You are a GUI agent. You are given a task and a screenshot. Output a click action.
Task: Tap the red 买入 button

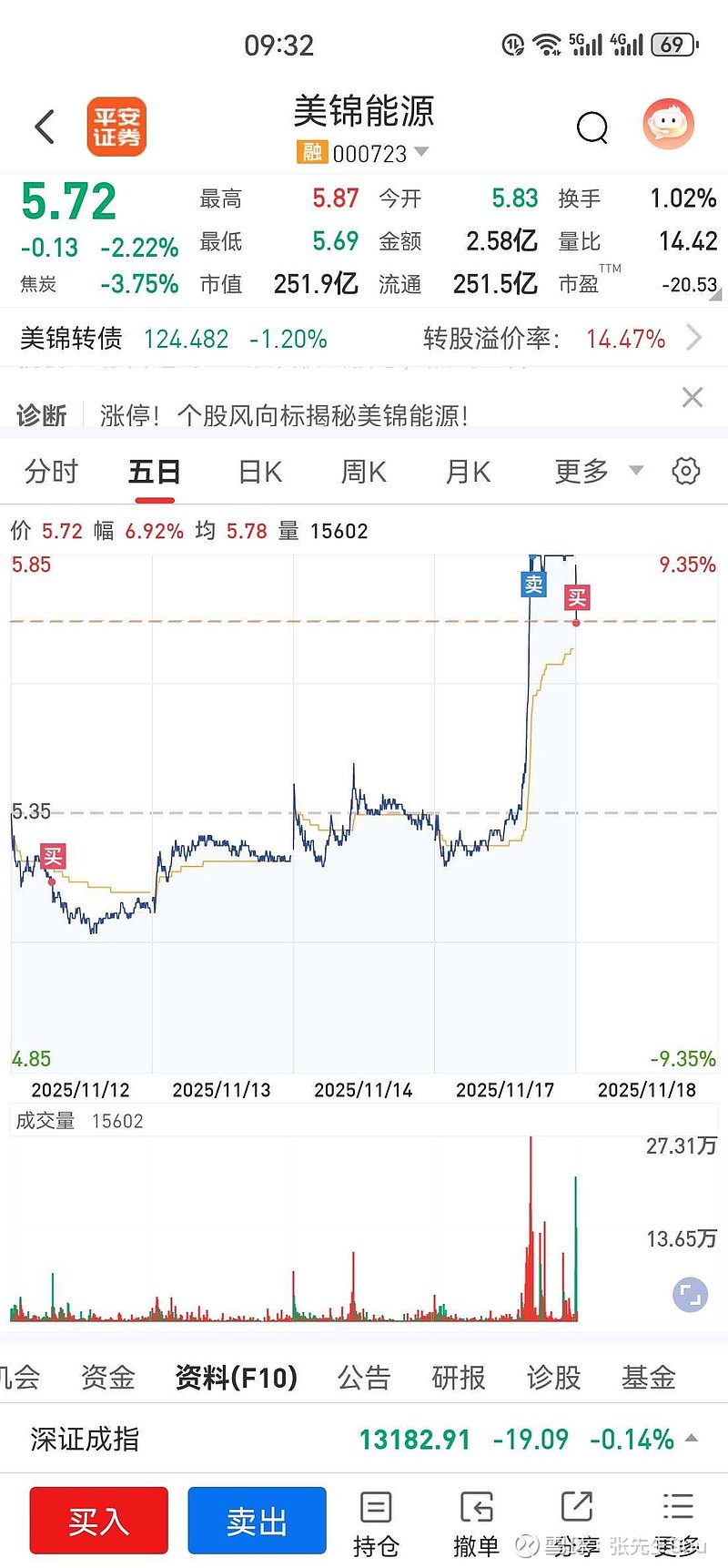click(98, 1520)
